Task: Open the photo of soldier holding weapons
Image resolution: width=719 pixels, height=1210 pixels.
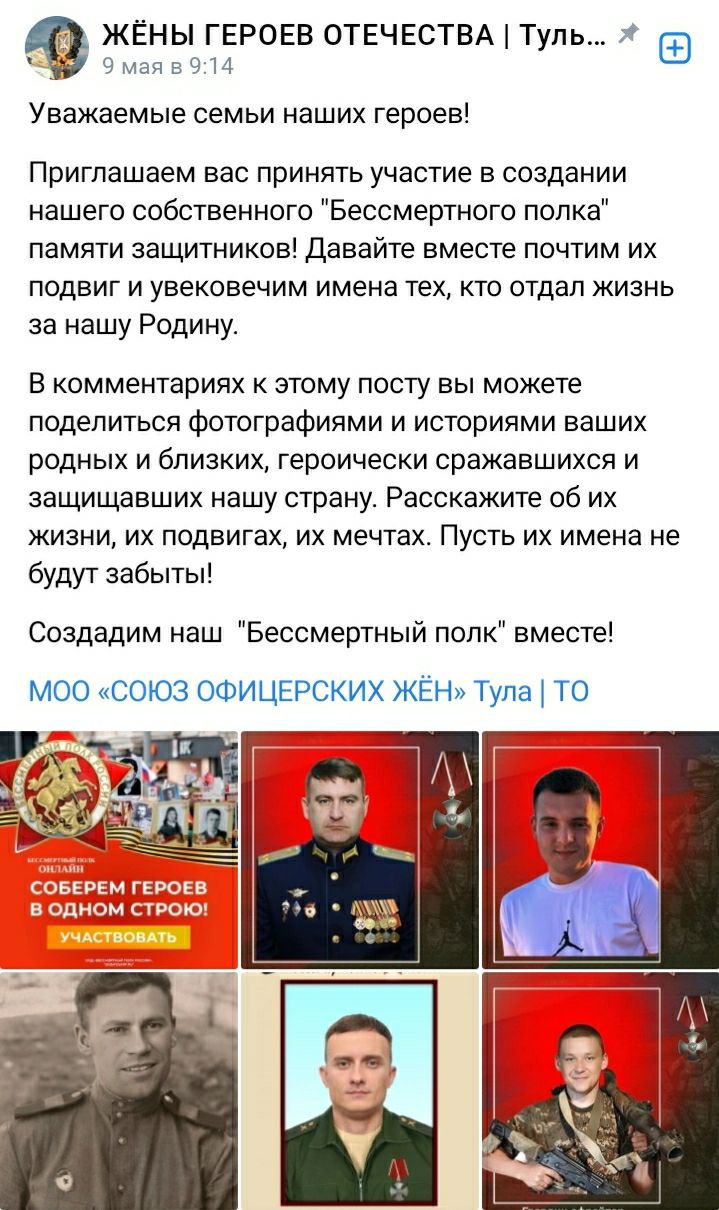Action: pyautogui.click(x=599, y=1090)
